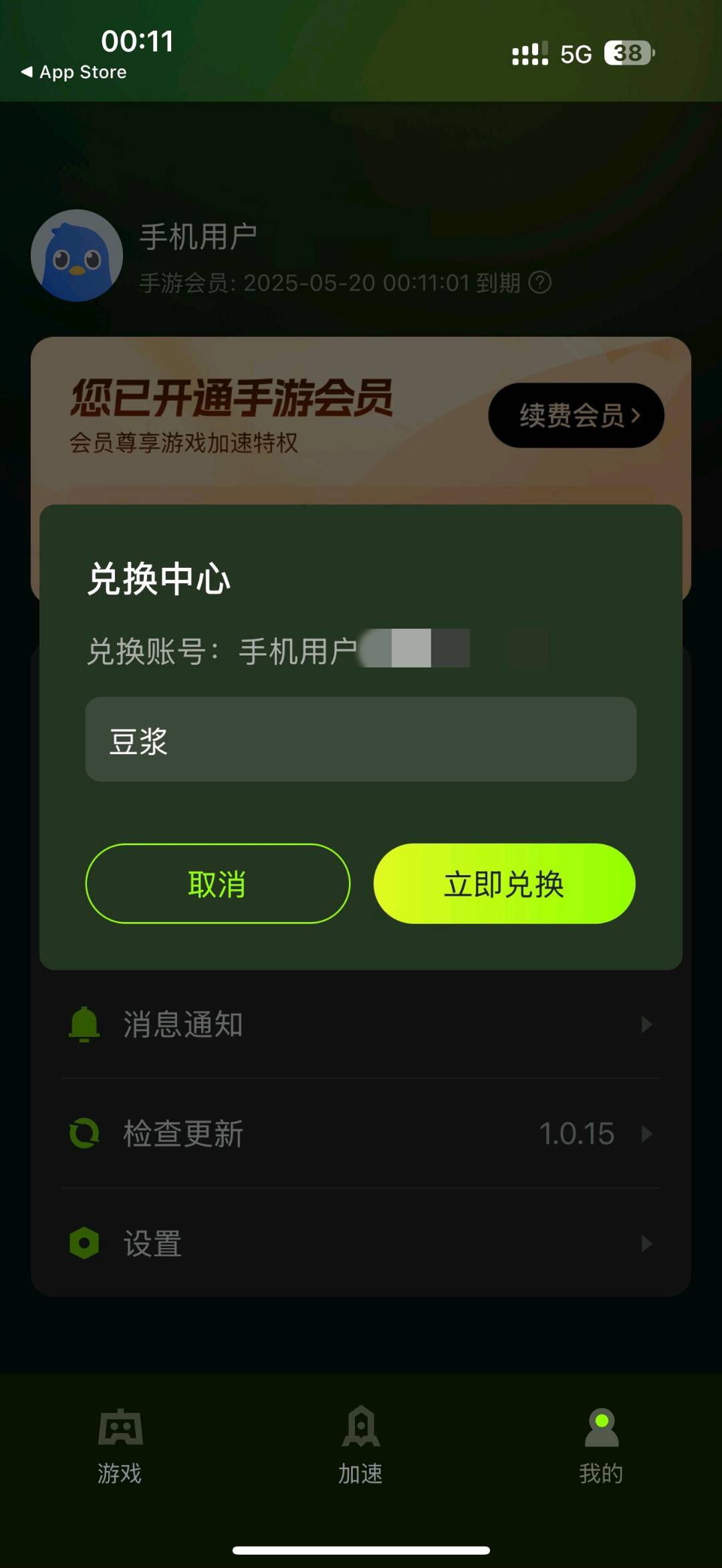Focus the redemption code field containing 豆浆
This screenshot has height=1568, width=722.
click(x=361, y=740)
